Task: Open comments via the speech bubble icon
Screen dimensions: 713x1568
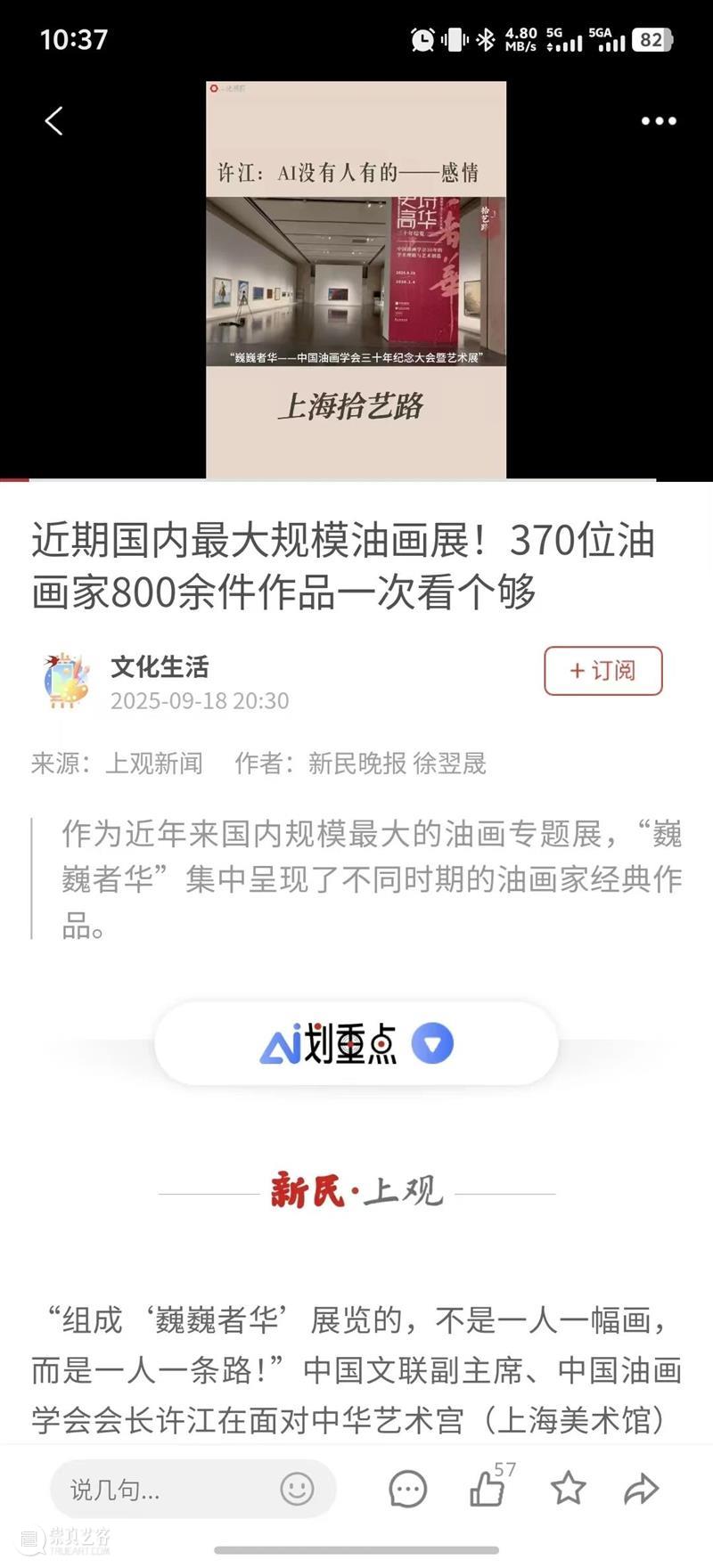Action: click(x=407, y=1490)
